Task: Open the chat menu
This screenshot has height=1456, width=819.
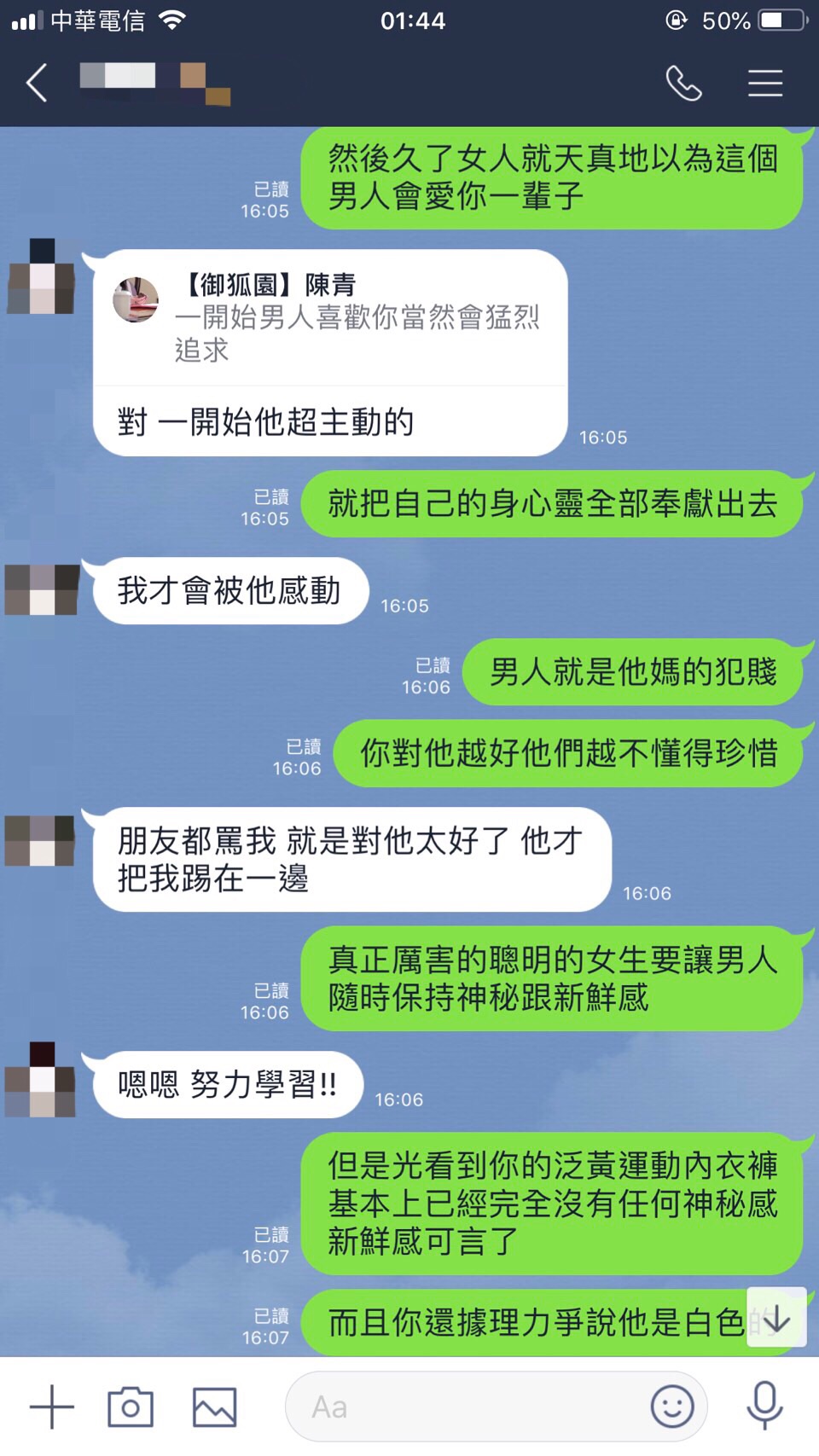Action: pos(764,84)
